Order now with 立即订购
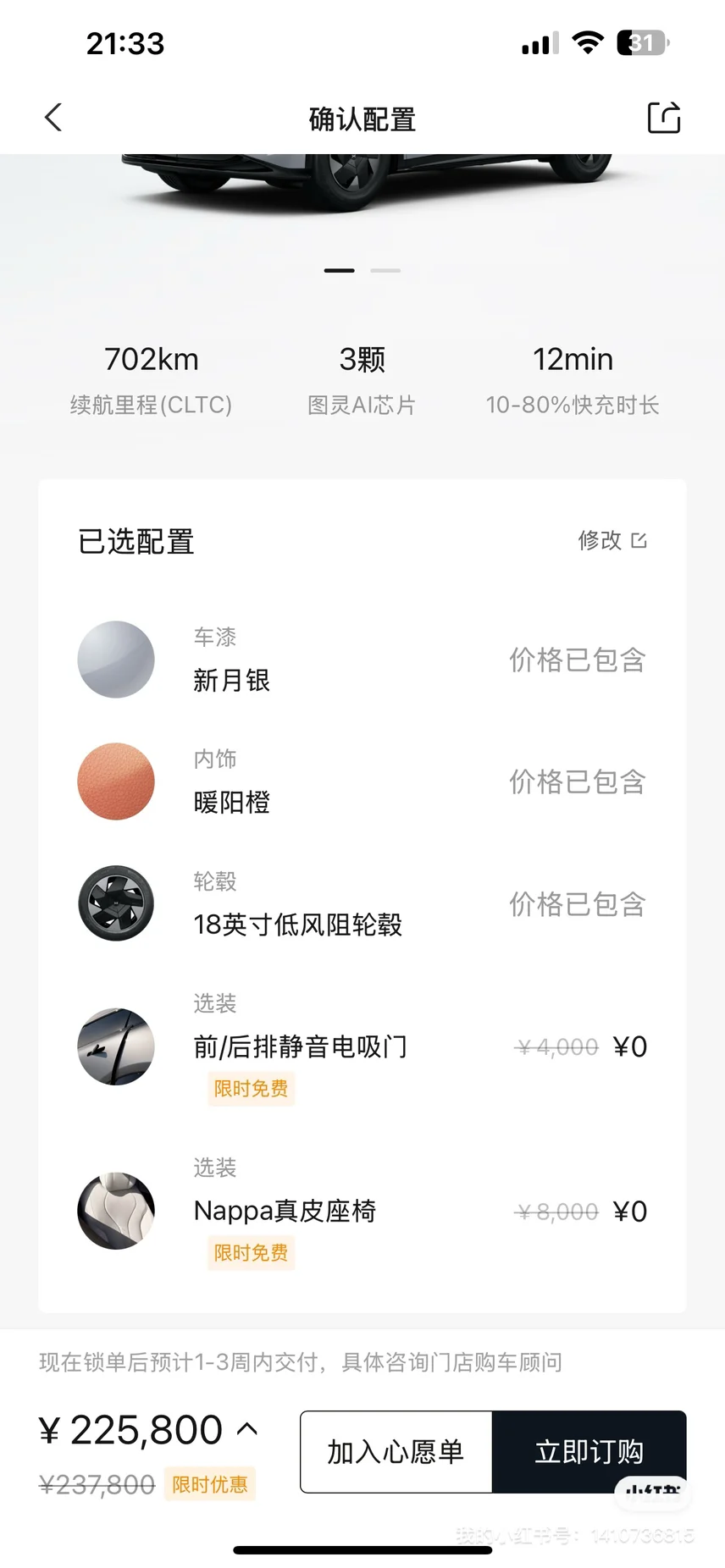The width and height of the screenshot is (725, 1568). (589, 1451)
